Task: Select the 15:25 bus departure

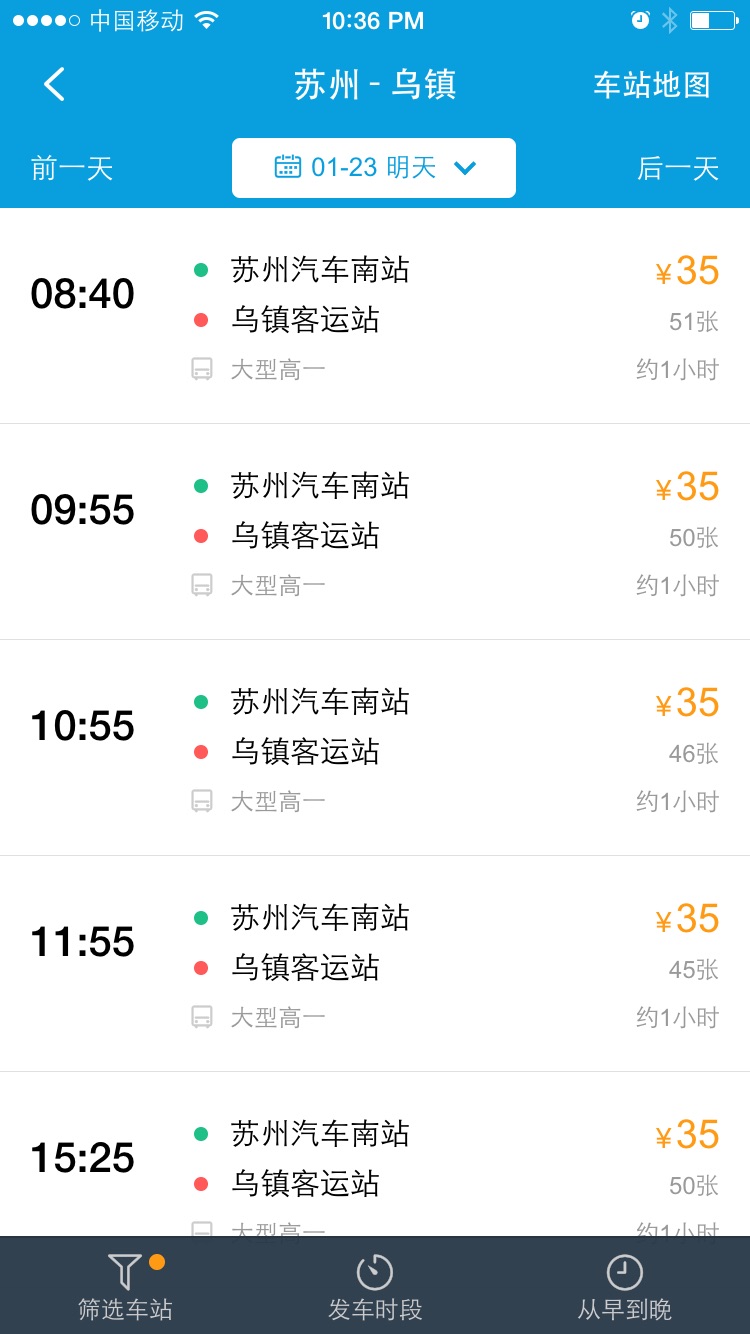Action: pyautogui.click(x=375, y=1155)
